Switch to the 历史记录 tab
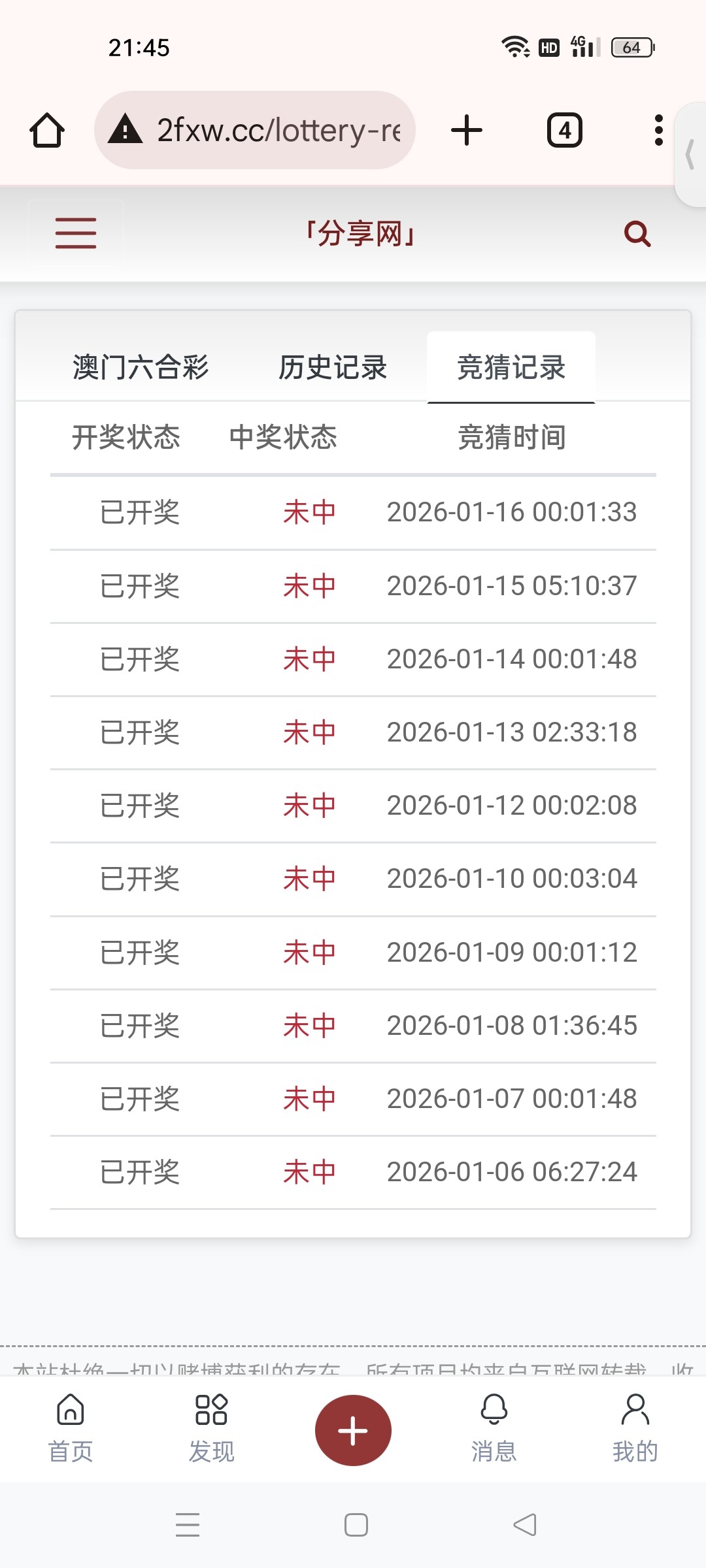706x1568 pixels. (x=333, y=367)
